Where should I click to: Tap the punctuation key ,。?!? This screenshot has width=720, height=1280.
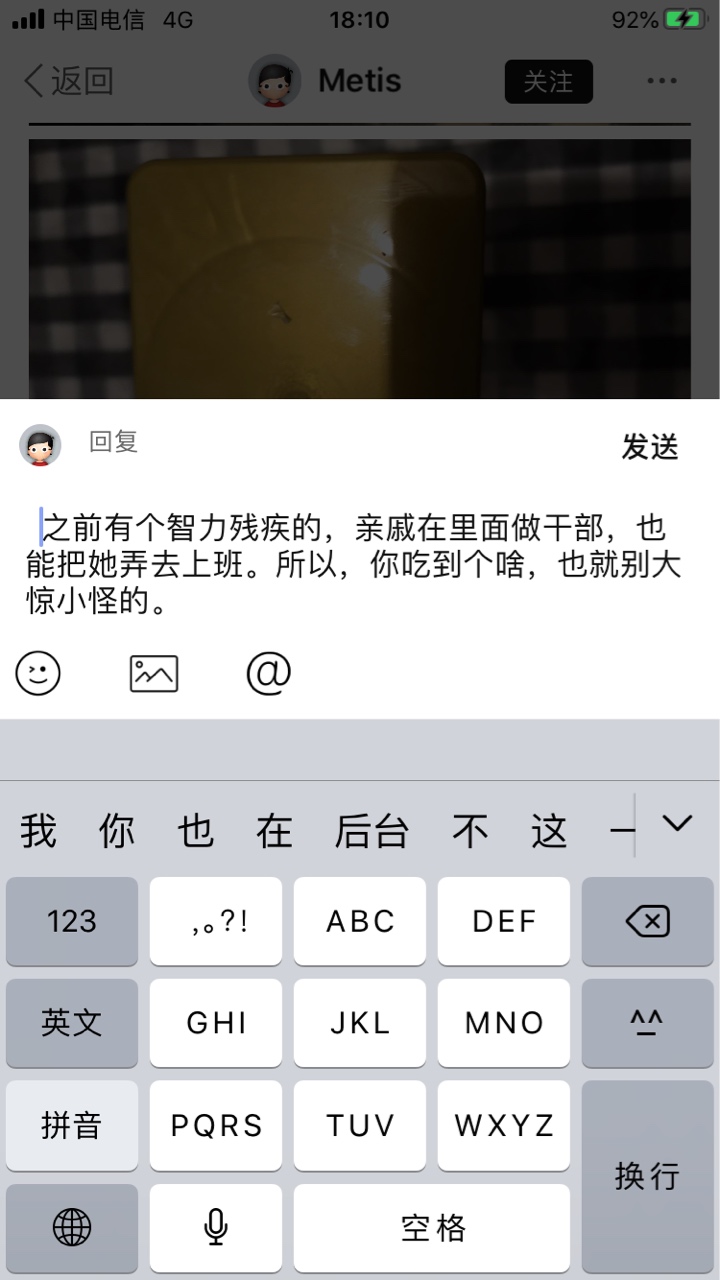coord(216,921)
